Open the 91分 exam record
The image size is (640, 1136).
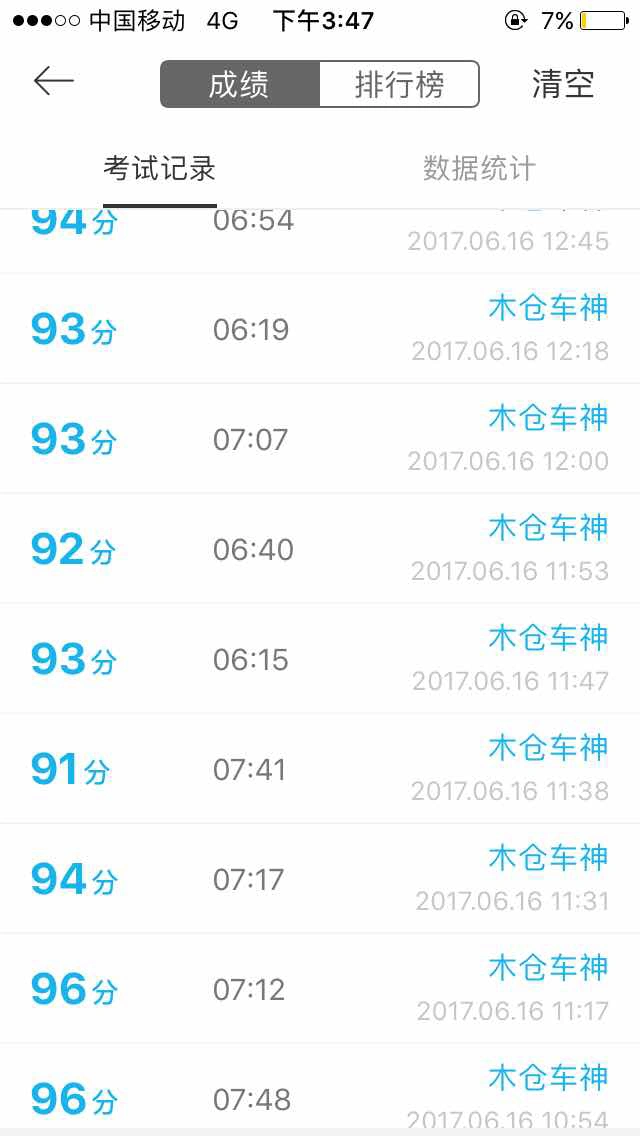pos(320,769)
